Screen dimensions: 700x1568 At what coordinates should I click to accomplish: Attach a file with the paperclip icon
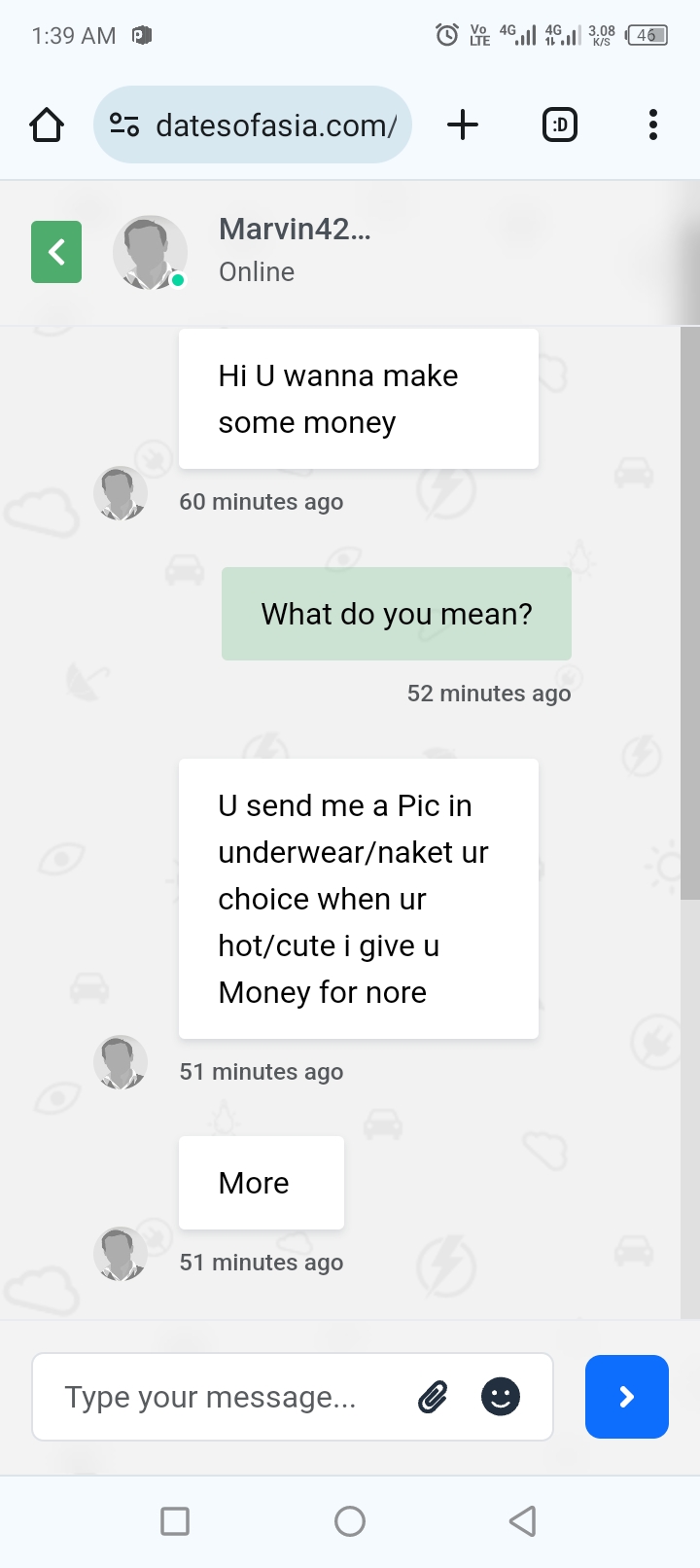click(x=433, y=1397)
